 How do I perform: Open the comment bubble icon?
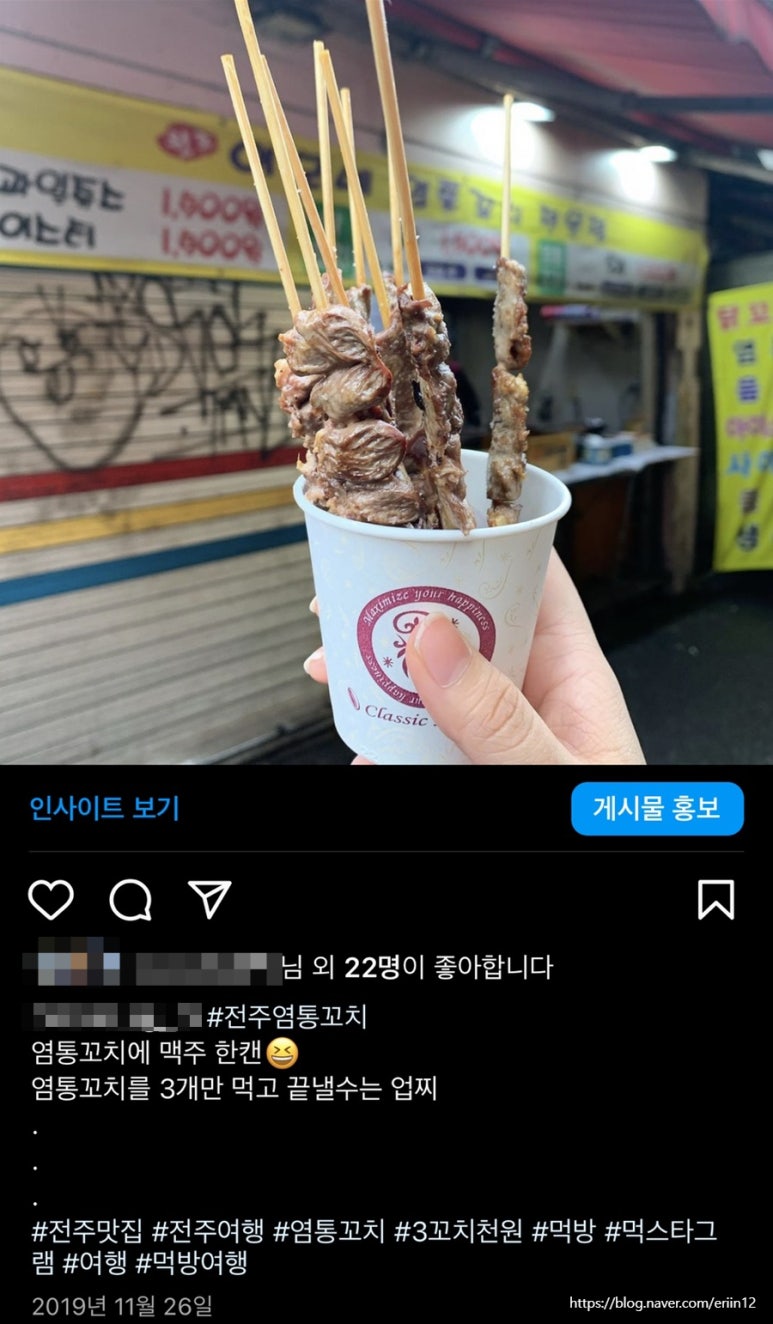point(131,899)
